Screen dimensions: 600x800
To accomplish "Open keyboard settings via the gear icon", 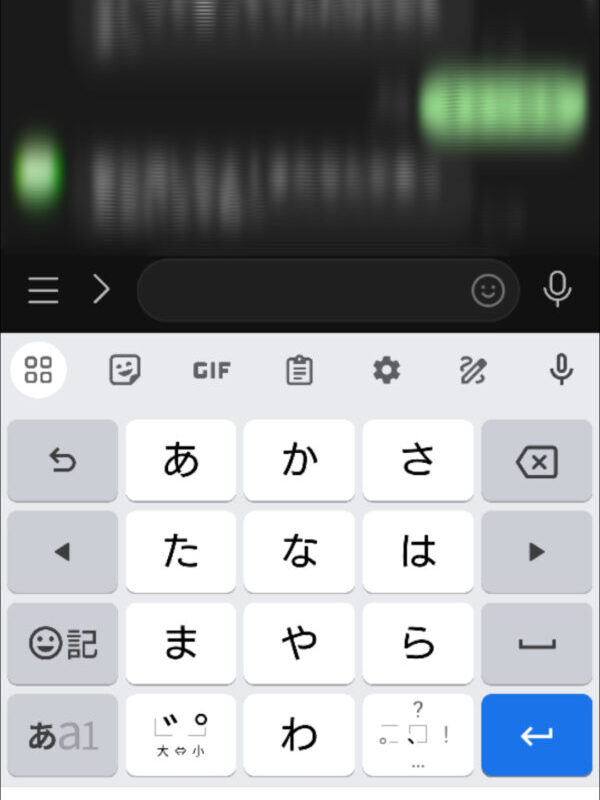I will click(386, 370).
